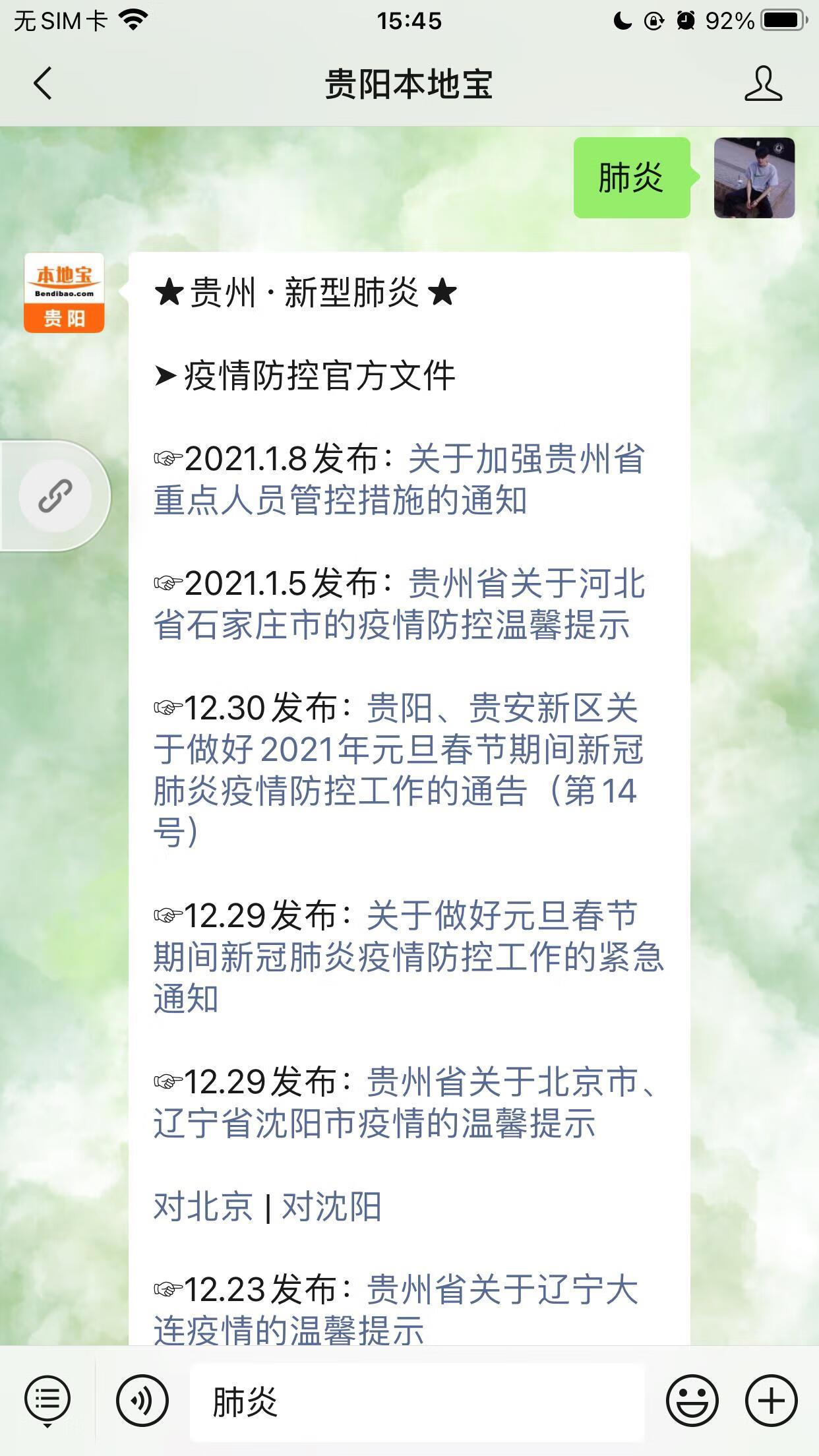Tap the 贵阳本地宝 account avatar
The image size is (819, 1456).
[64, 293]
